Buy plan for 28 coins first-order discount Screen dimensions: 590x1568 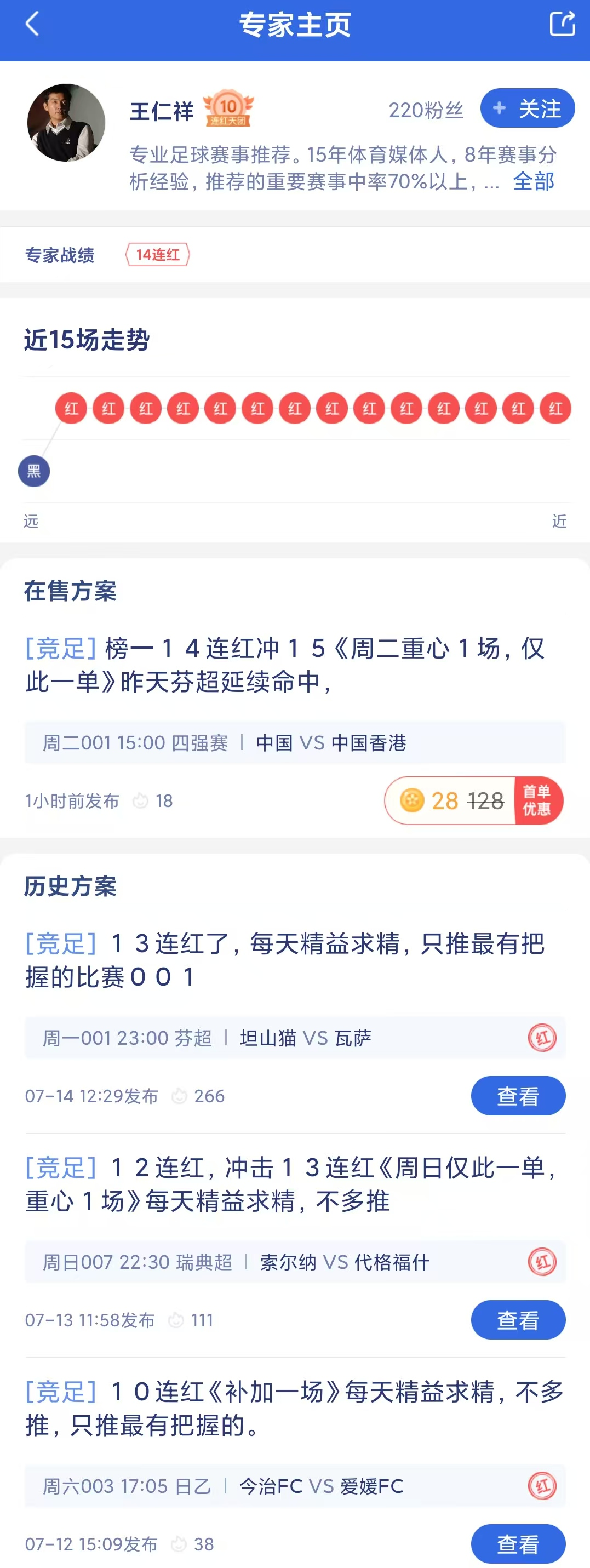(473, 800)
